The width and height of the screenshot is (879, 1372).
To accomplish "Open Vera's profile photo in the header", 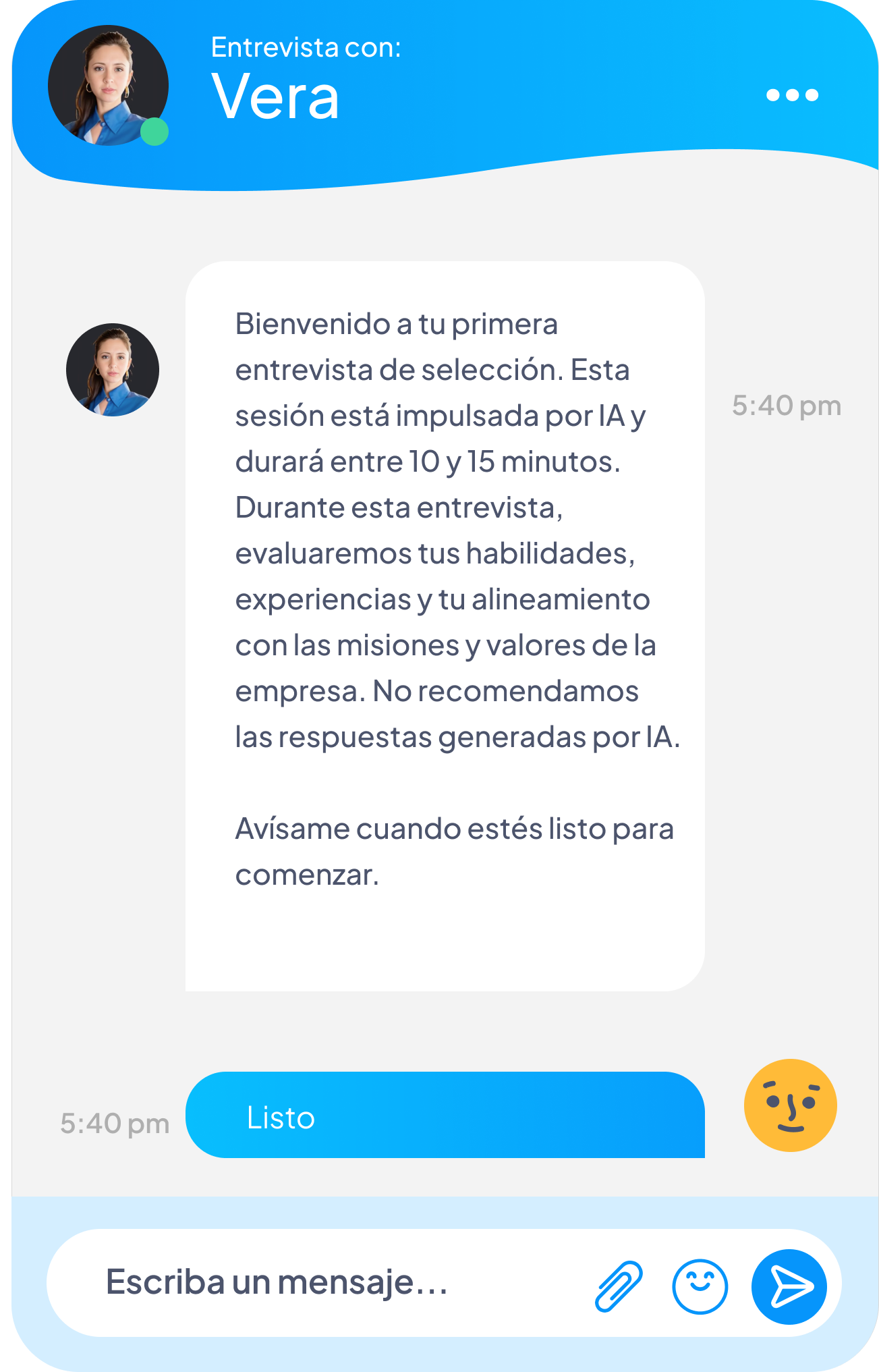I will coord(108,86).
